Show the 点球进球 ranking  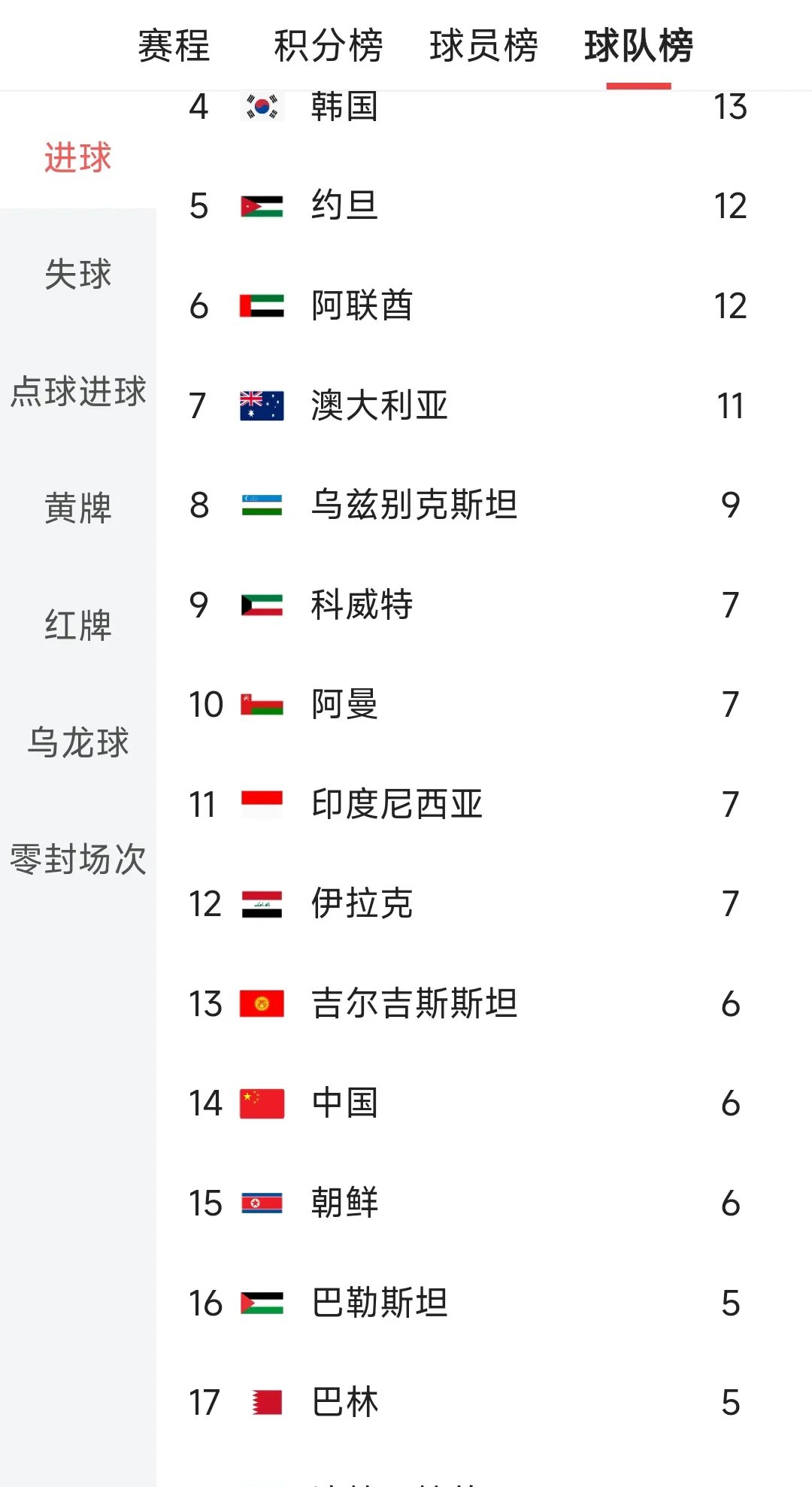pos(77,392)
